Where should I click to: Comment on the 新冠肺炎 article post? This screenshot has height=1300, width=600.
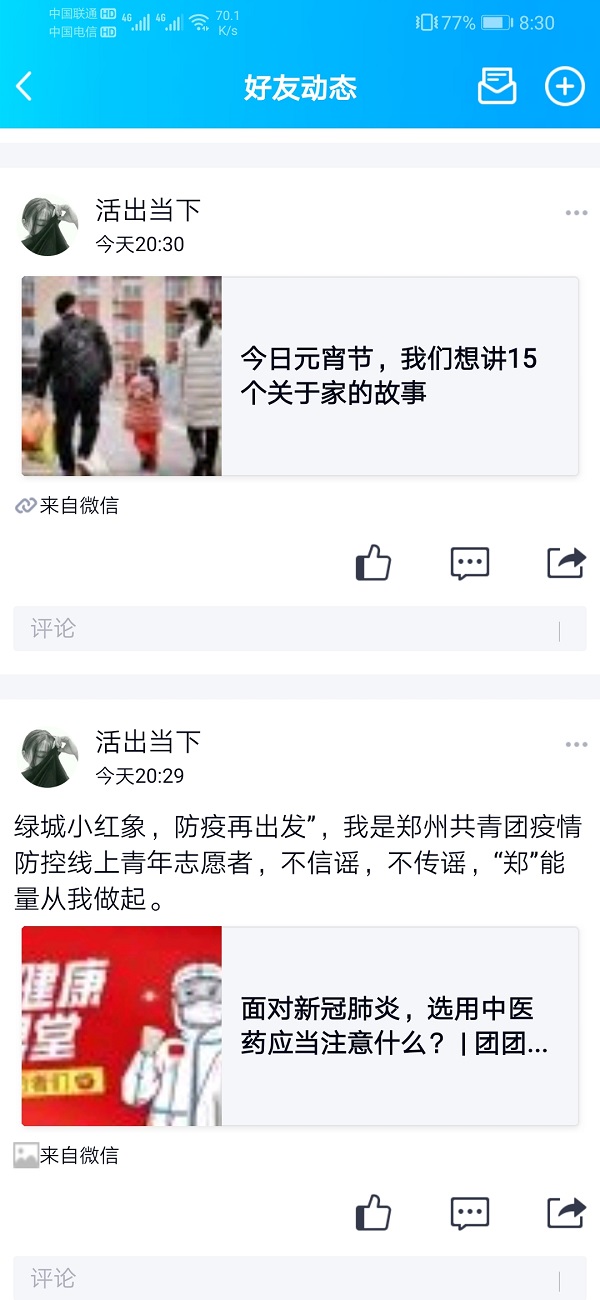point(470,1213)
